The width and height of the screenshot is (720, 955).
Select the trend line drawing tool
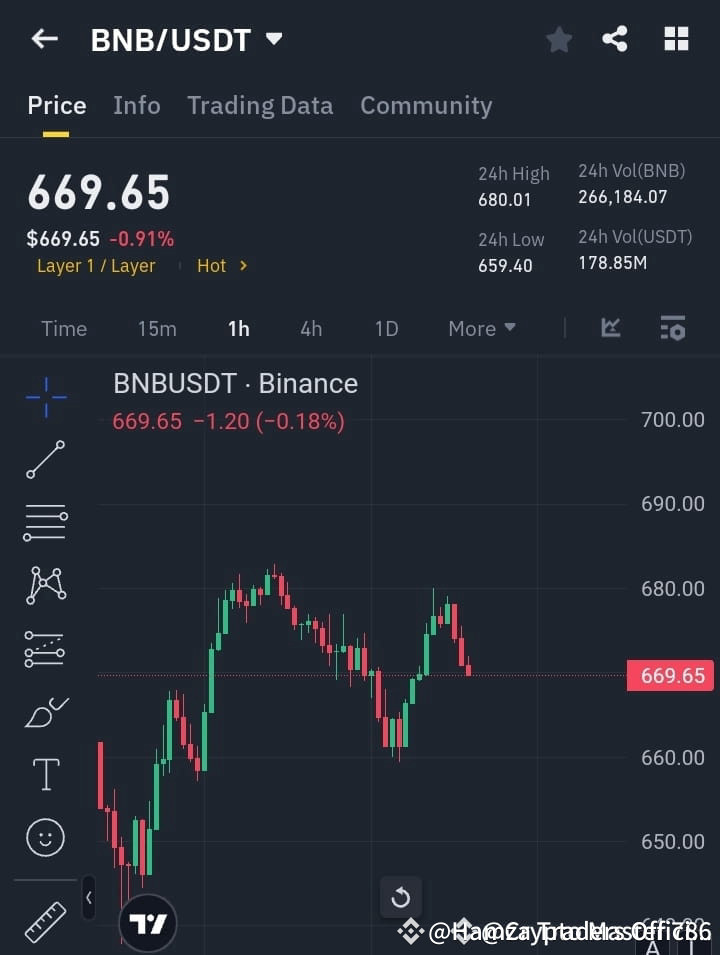click(x=44, y=460)
